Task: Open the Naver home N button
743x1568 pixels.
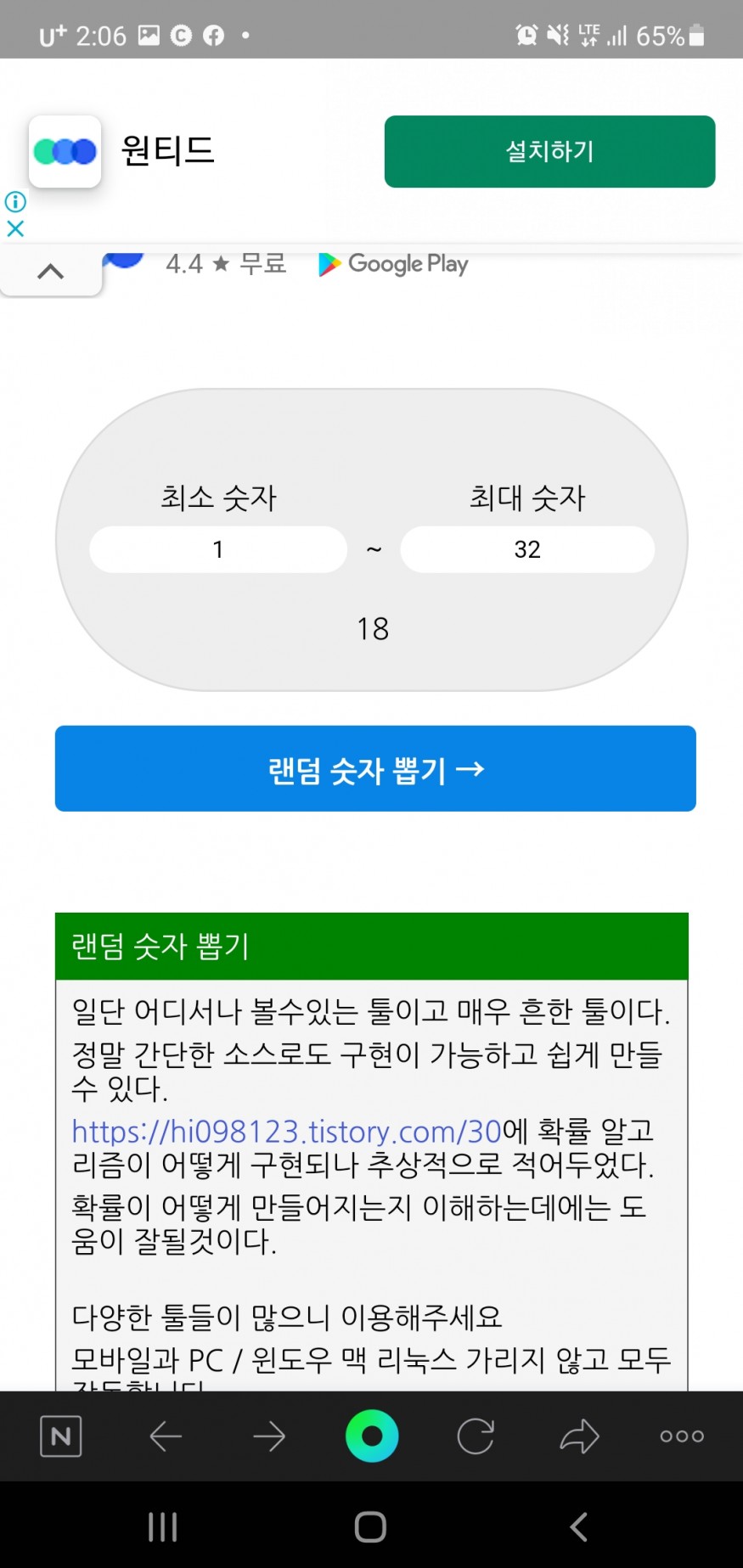Action: (x=61, y=1436)
